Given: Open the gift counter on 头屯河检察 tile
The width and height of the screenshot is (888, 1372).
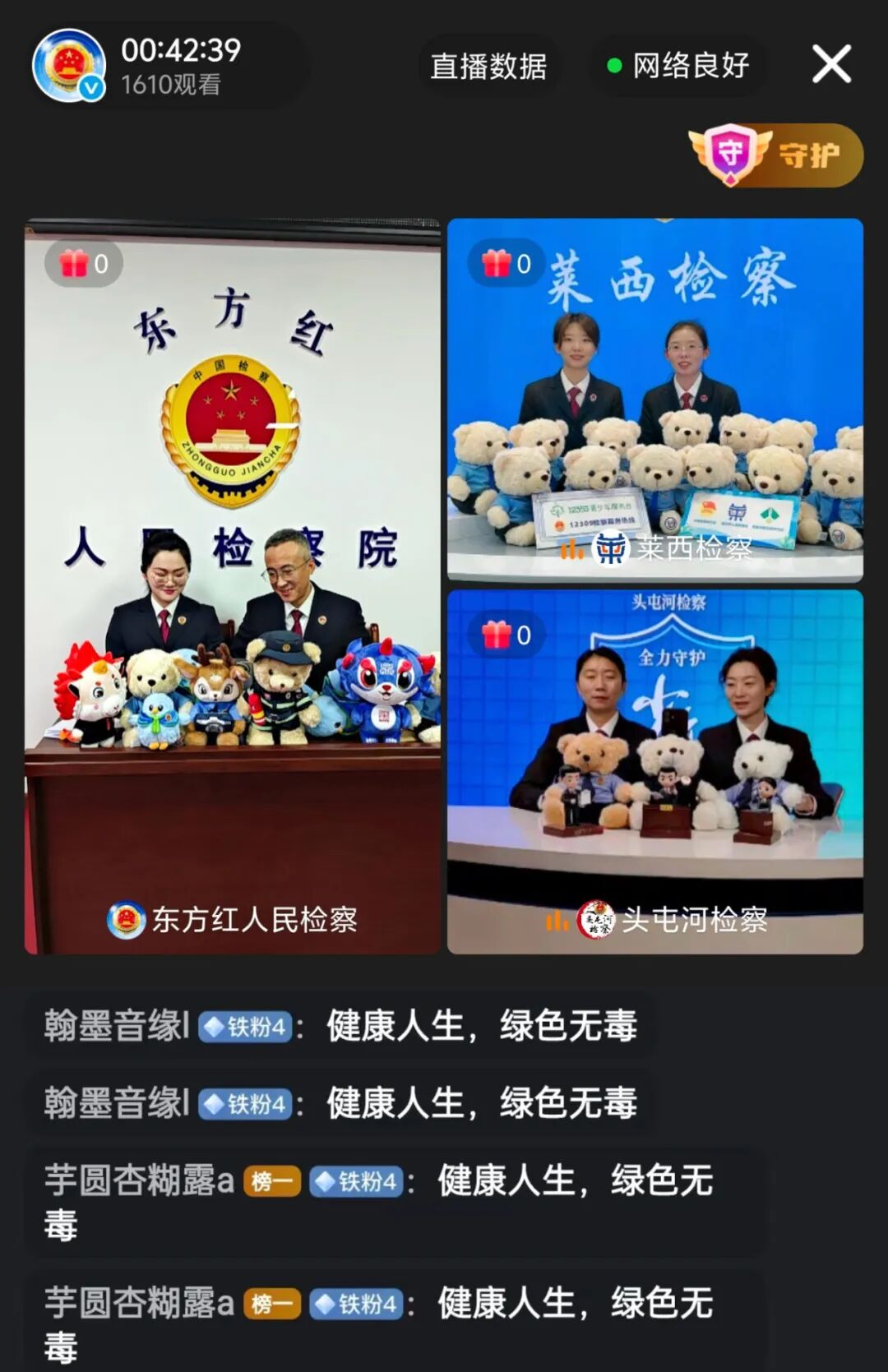Looking at the screenshot, I should coord(506,635).
